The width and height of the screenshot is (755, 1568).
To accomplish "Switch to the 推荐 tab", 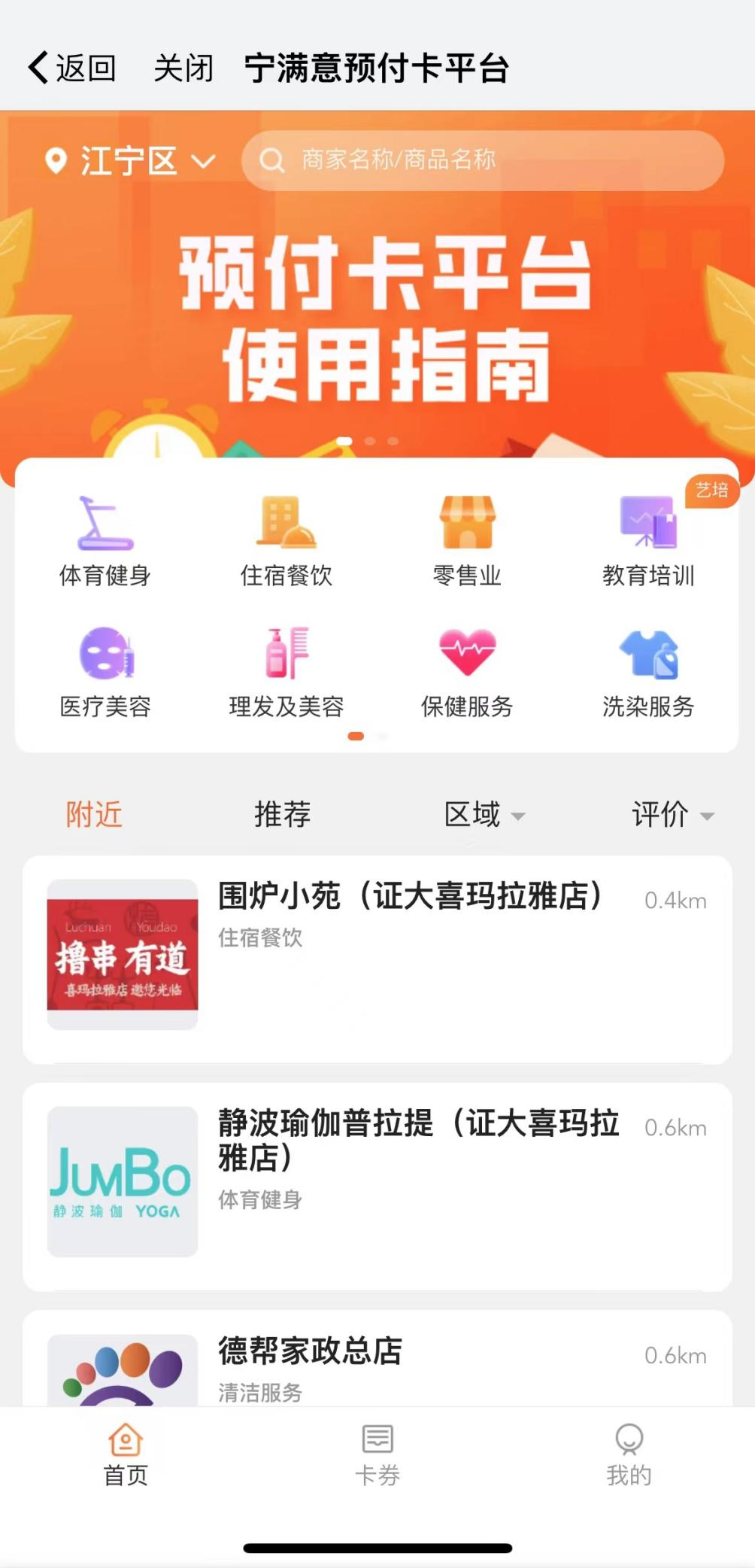I will 282,814.
